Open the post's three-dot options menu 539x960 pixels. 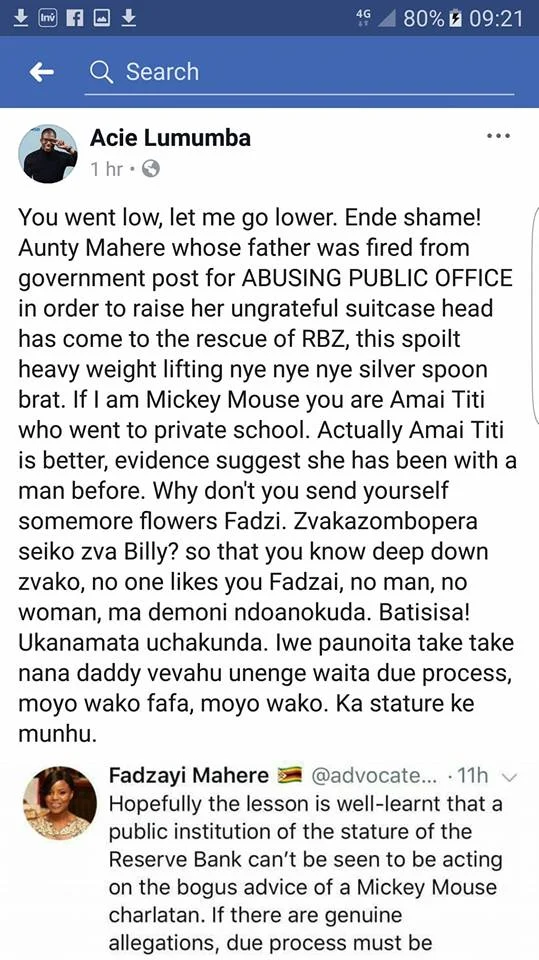(498, 137)
